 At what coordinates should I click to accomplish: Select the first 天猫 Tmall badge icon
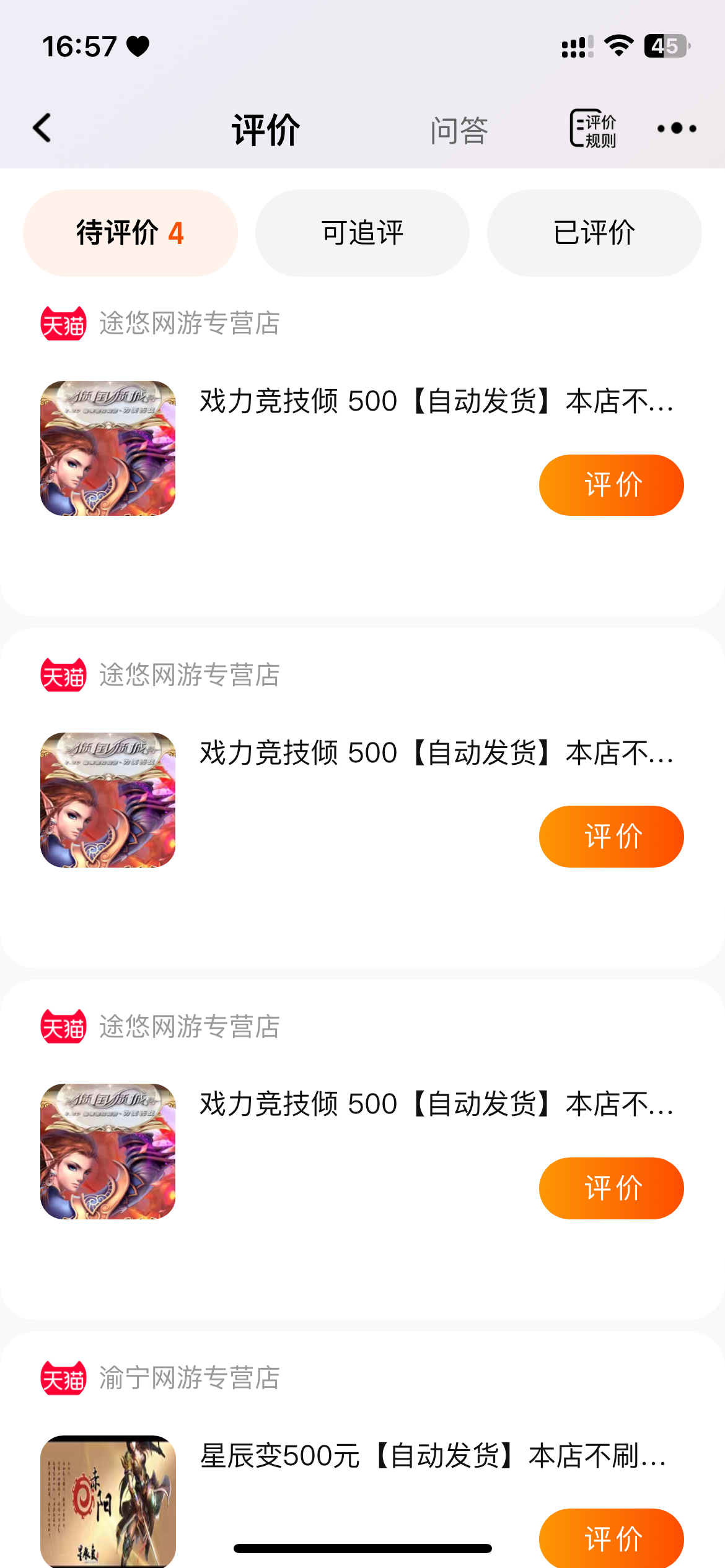pos(62,323)
